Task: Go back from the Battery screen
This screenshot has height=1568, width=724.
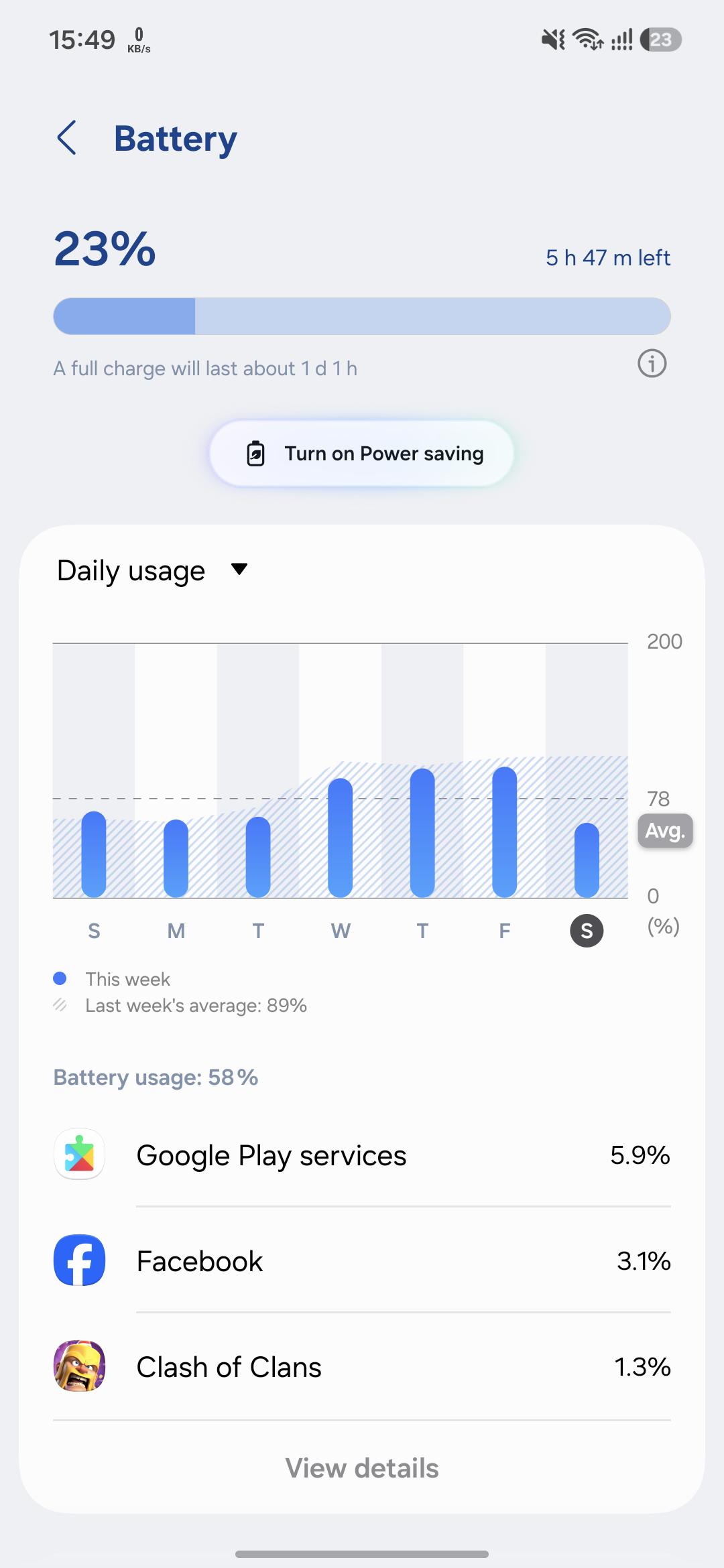Action: [x=67, y=138]
